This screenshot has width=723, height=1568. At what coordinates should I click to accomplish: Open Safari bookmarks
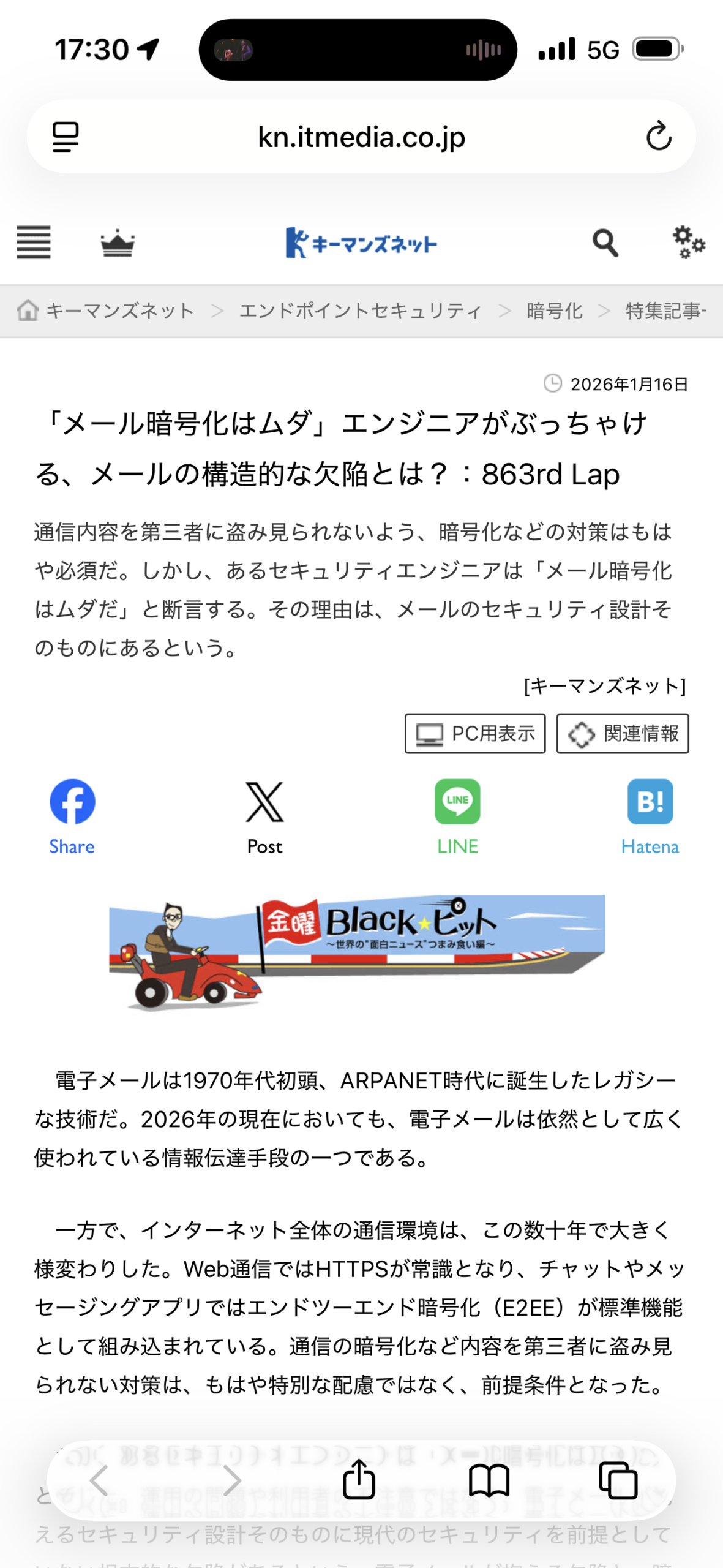[489, 1480]
